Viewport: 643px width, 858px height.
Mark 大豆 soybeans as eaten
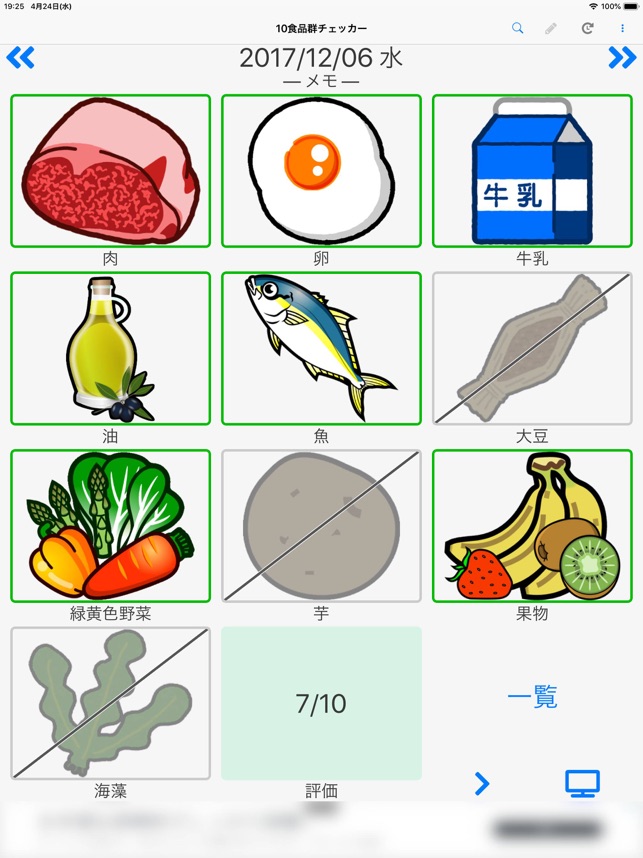(x=532, y=348)
